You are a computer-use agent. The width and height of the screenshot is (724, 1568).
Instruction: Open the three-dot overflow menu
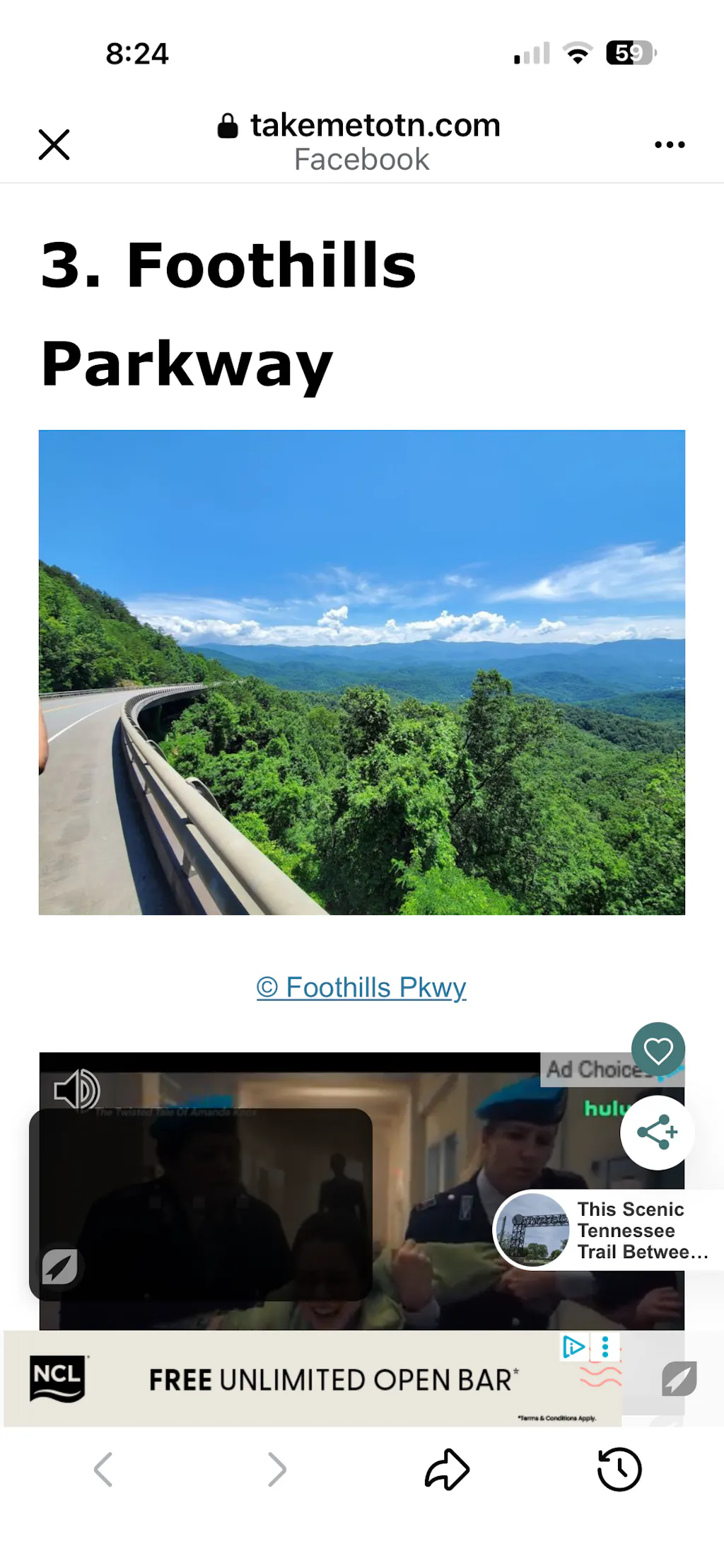(669, 144)
